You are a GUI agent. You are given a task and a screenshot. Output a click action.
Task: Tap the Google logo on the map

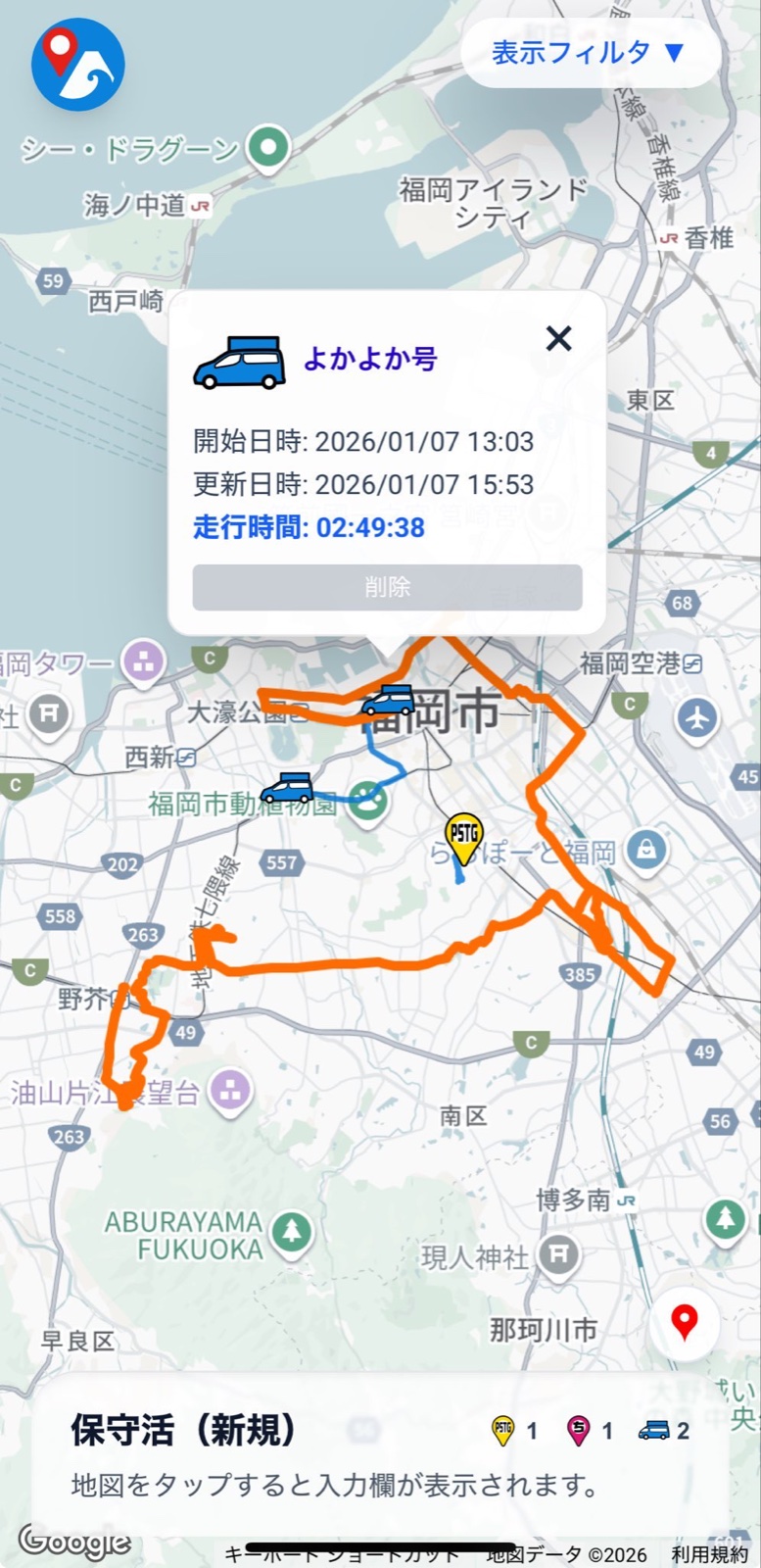click(74, 1543)
